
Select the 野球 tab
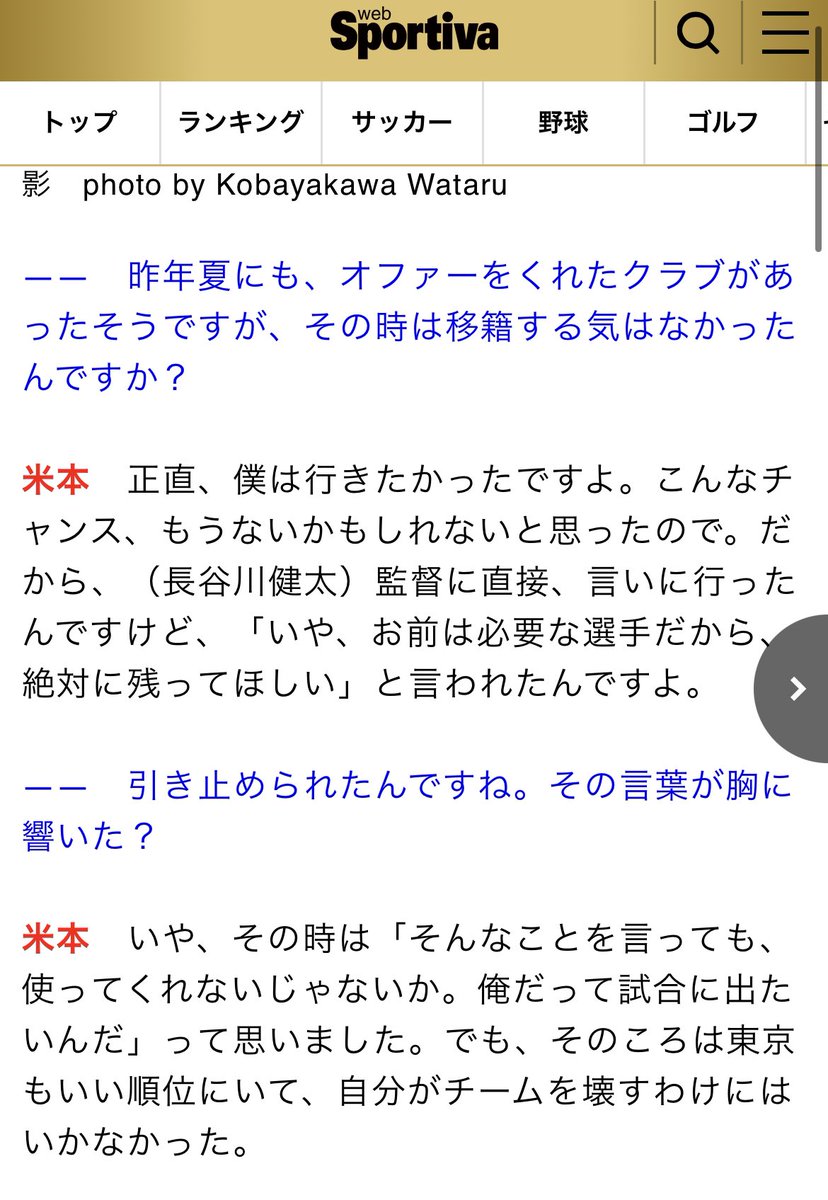tap(563, 123)
